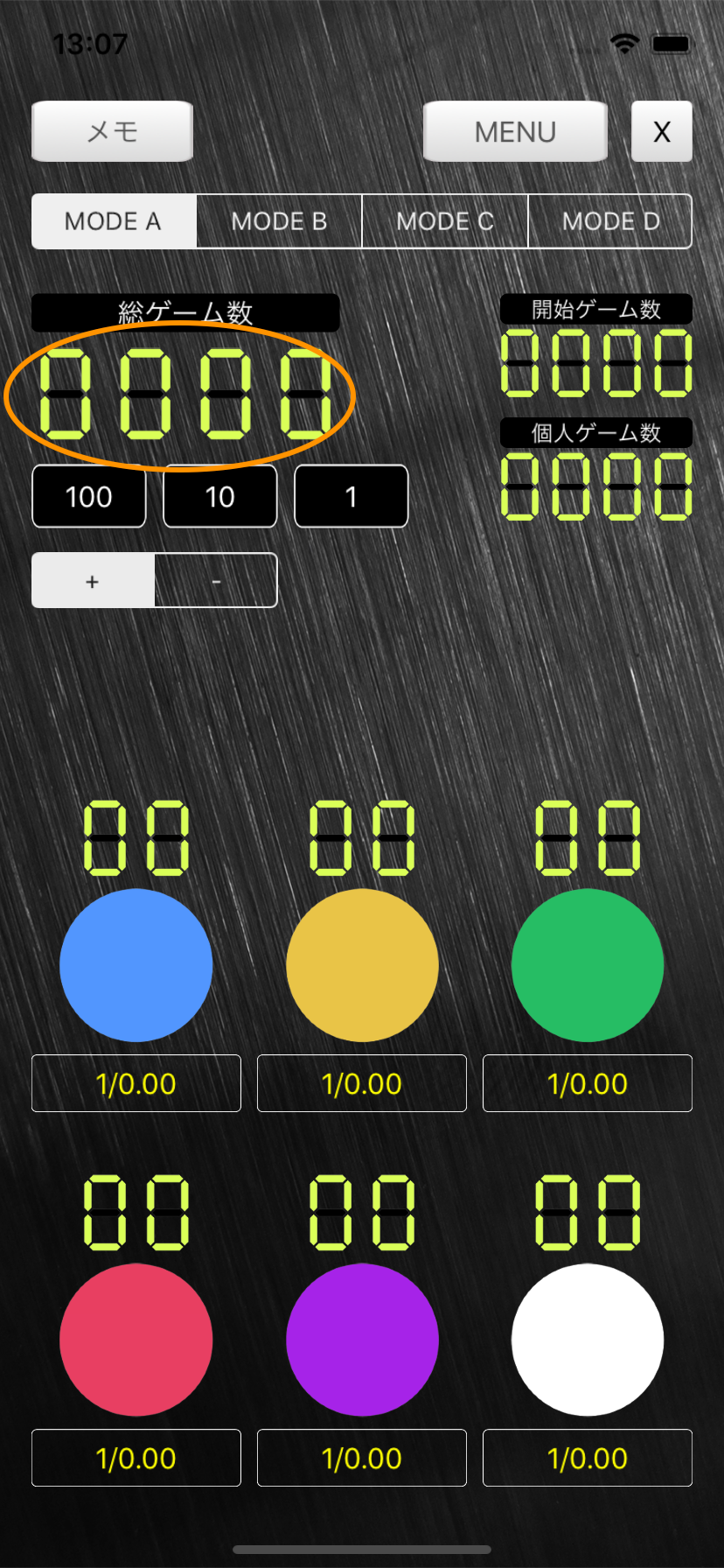
Task: Close the screen with X button
Action: (x=662, y=131)
